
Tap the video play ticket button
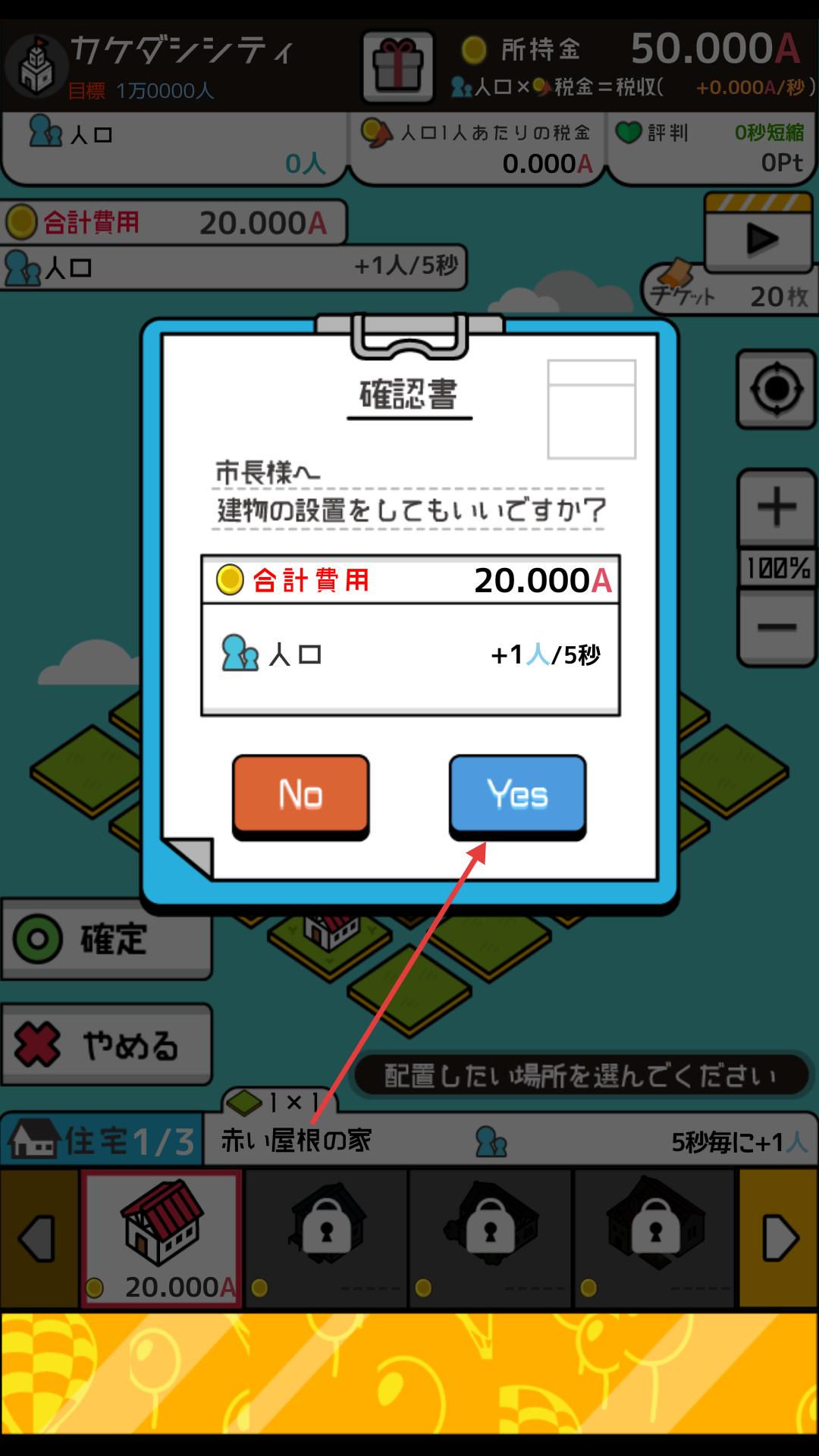[x=760, y=237]
